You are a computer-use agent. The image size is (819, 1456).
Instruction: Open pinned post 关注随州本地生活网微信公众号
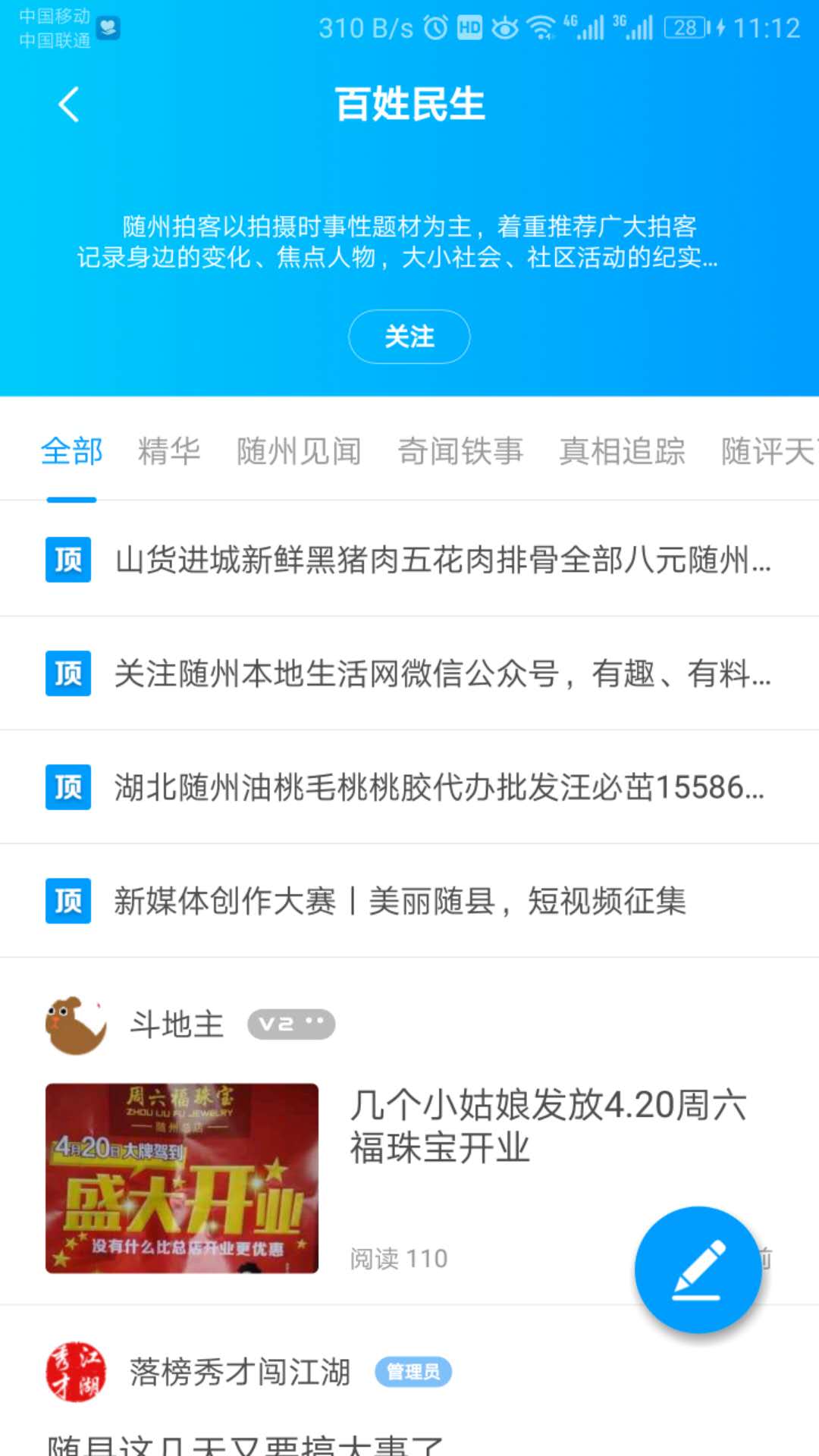(x=442, y=673)
